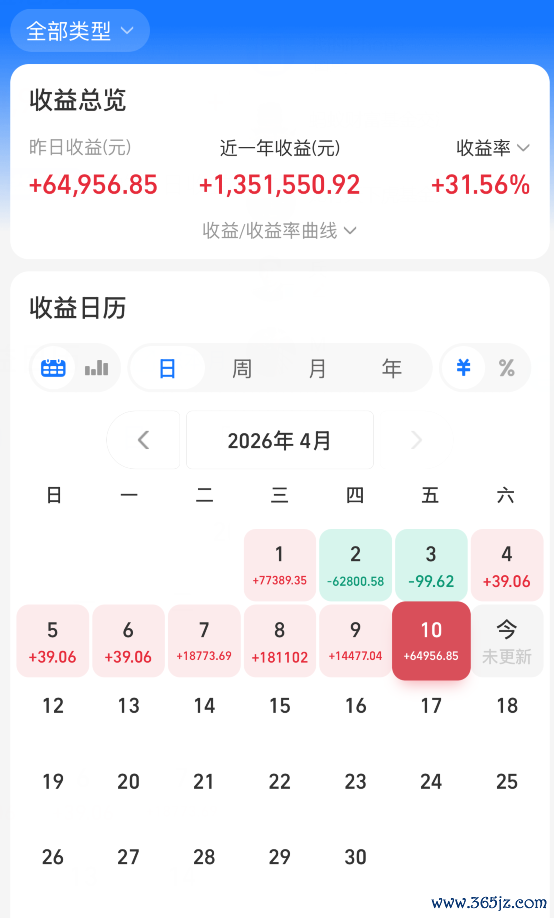
Task: Select April 10 entry with +64956.85
Action: [431, 641]
